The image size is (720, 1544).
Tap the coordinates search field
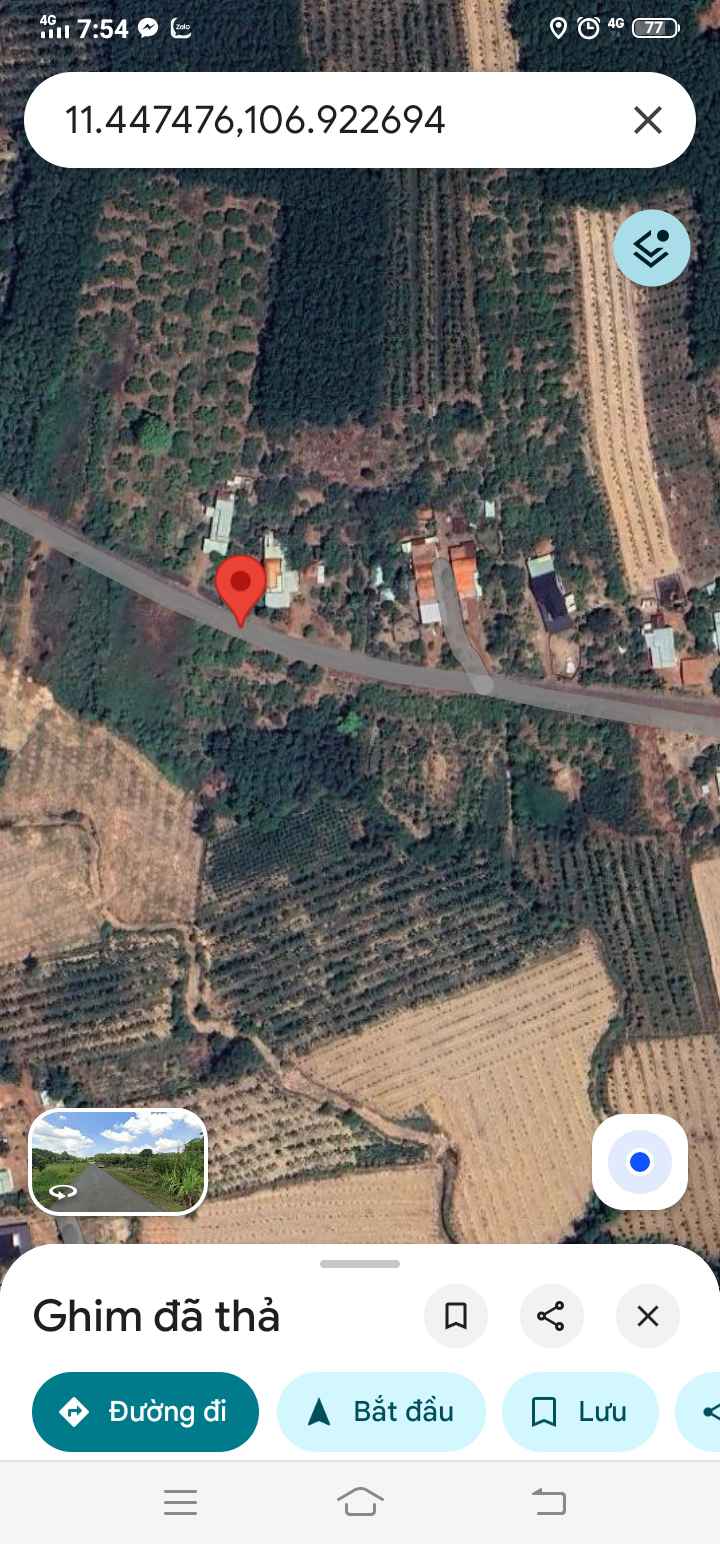[x=320, y=121]
